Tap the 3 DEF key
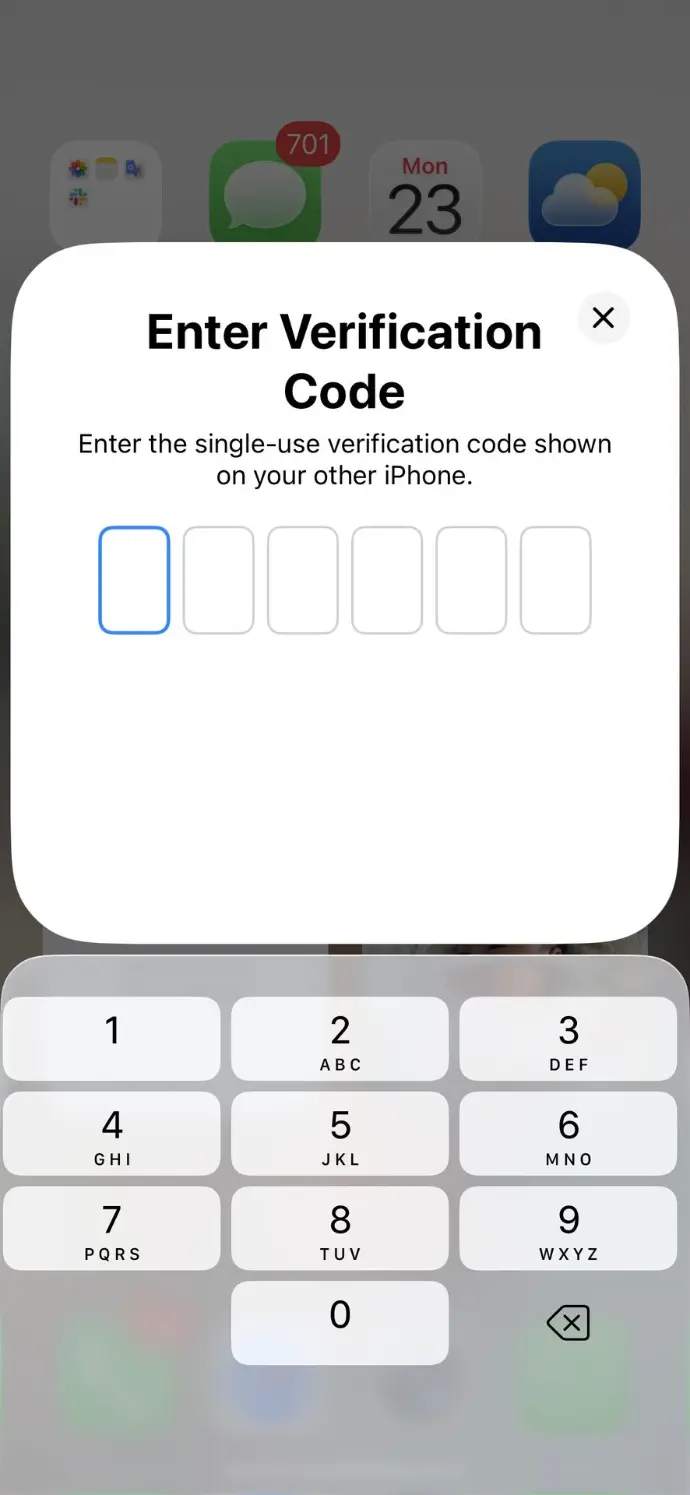The height and width of the screenshot is (1495, 690). pos(568,1038)
